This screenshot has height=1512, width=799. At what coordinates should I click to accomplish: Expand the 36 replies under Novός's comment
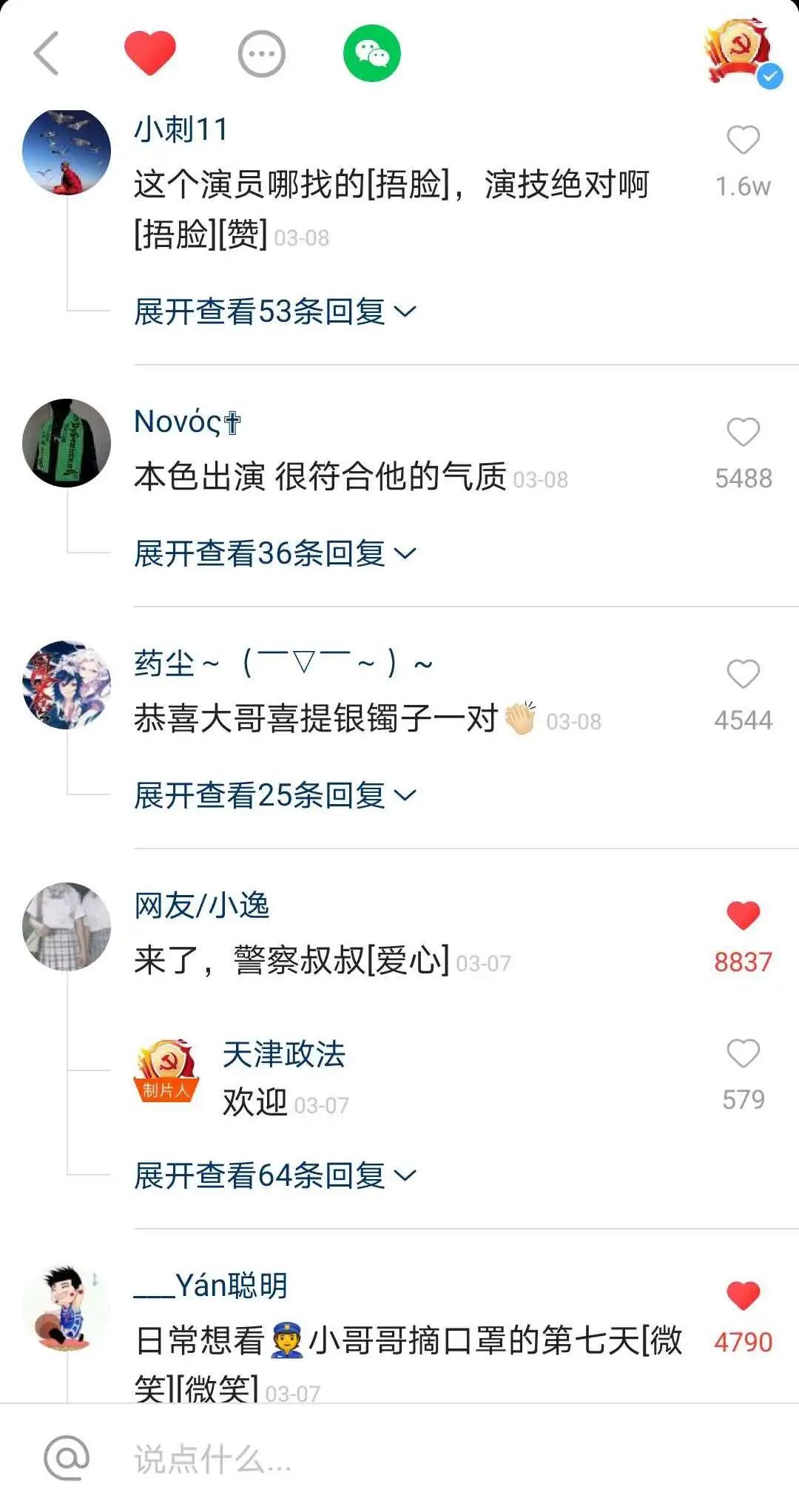pos(274,553)
